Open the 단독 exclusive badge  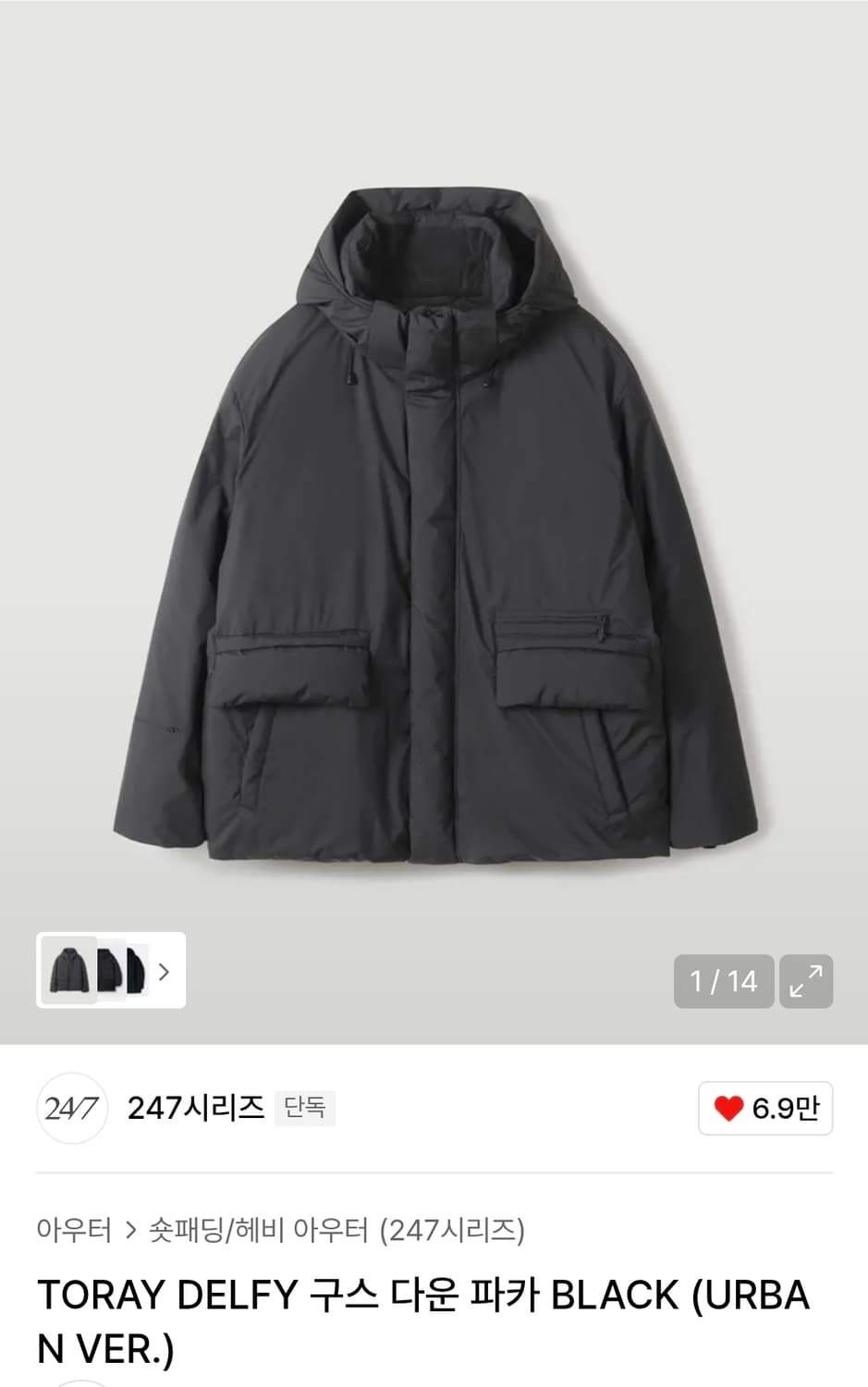coord(306,1109)
